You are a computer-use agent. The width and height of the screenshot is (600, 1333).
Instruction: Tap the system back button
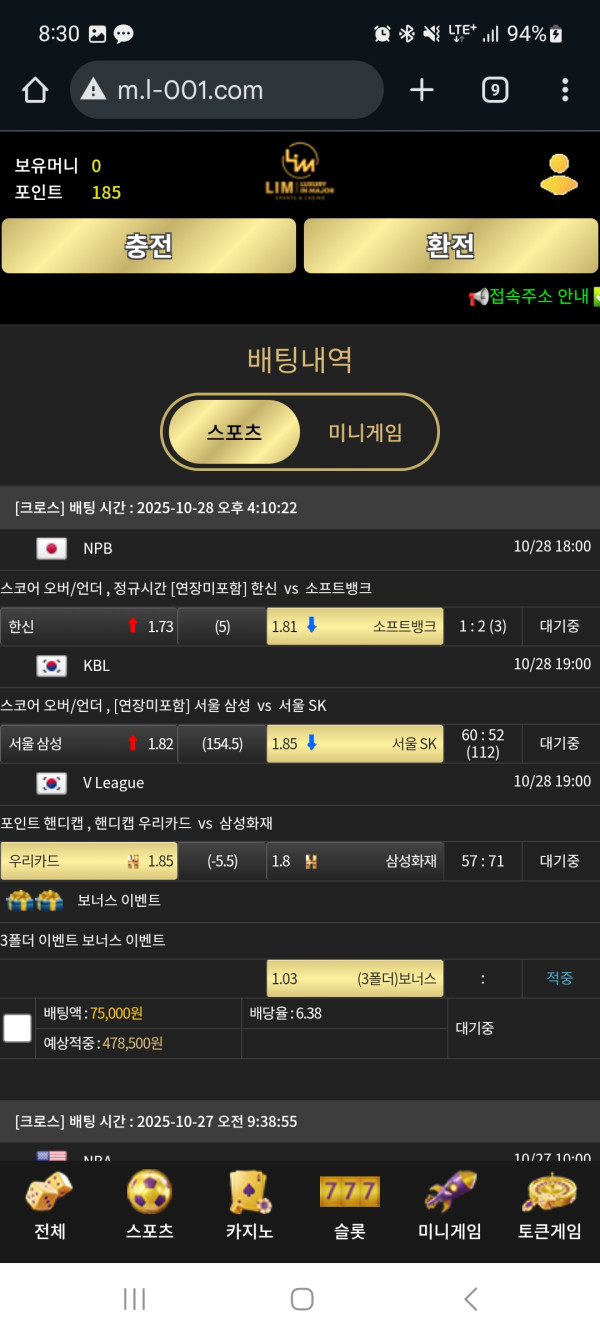tap(470, 1299)
